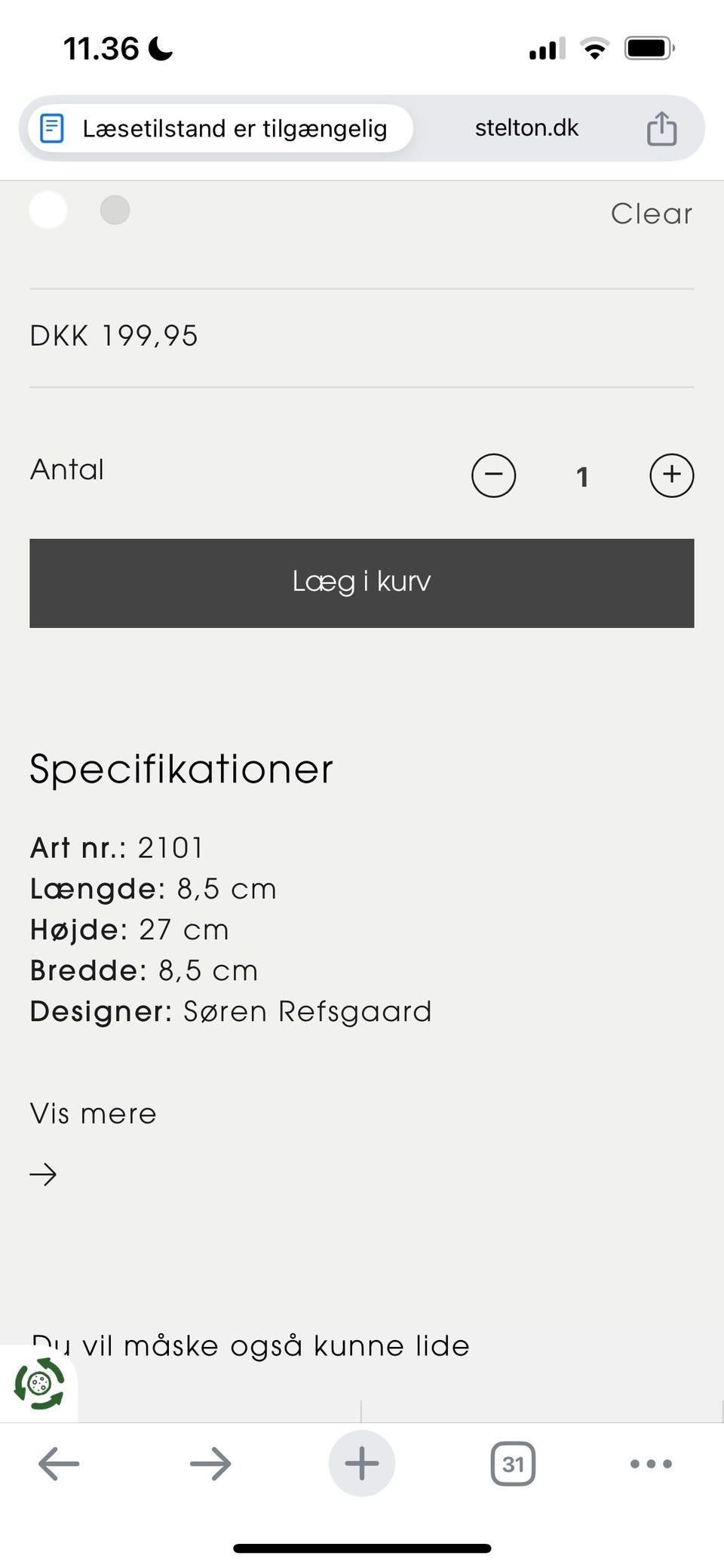Viewport: 724px width, 1568px height.
Task: Open the Specifikationer section heading
Action: 181,769
